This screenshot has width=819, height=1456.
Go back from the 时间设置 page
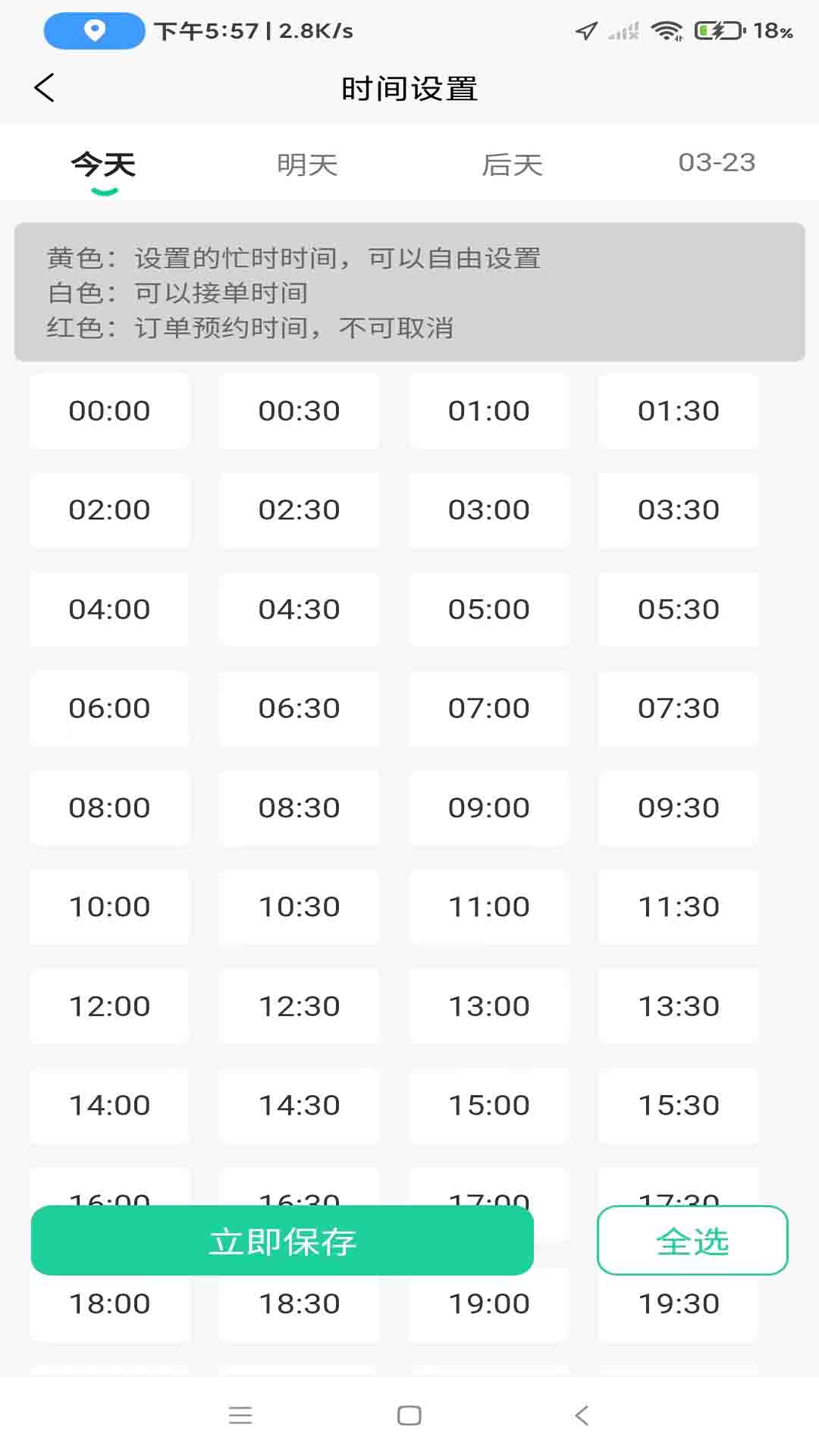(x=45, y=88)
